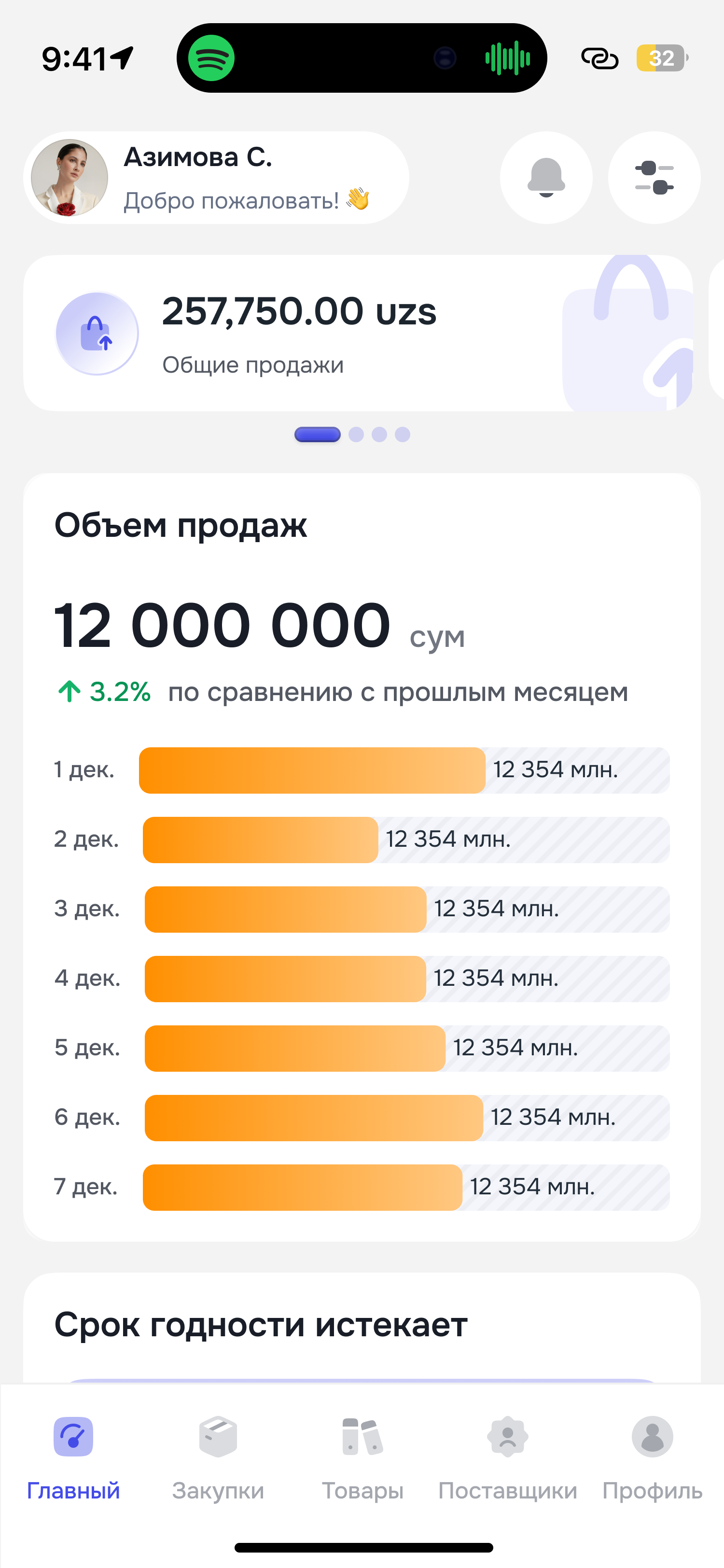Switch to the Закупки tab
724x1568 pixels.
coord(218,1458)
